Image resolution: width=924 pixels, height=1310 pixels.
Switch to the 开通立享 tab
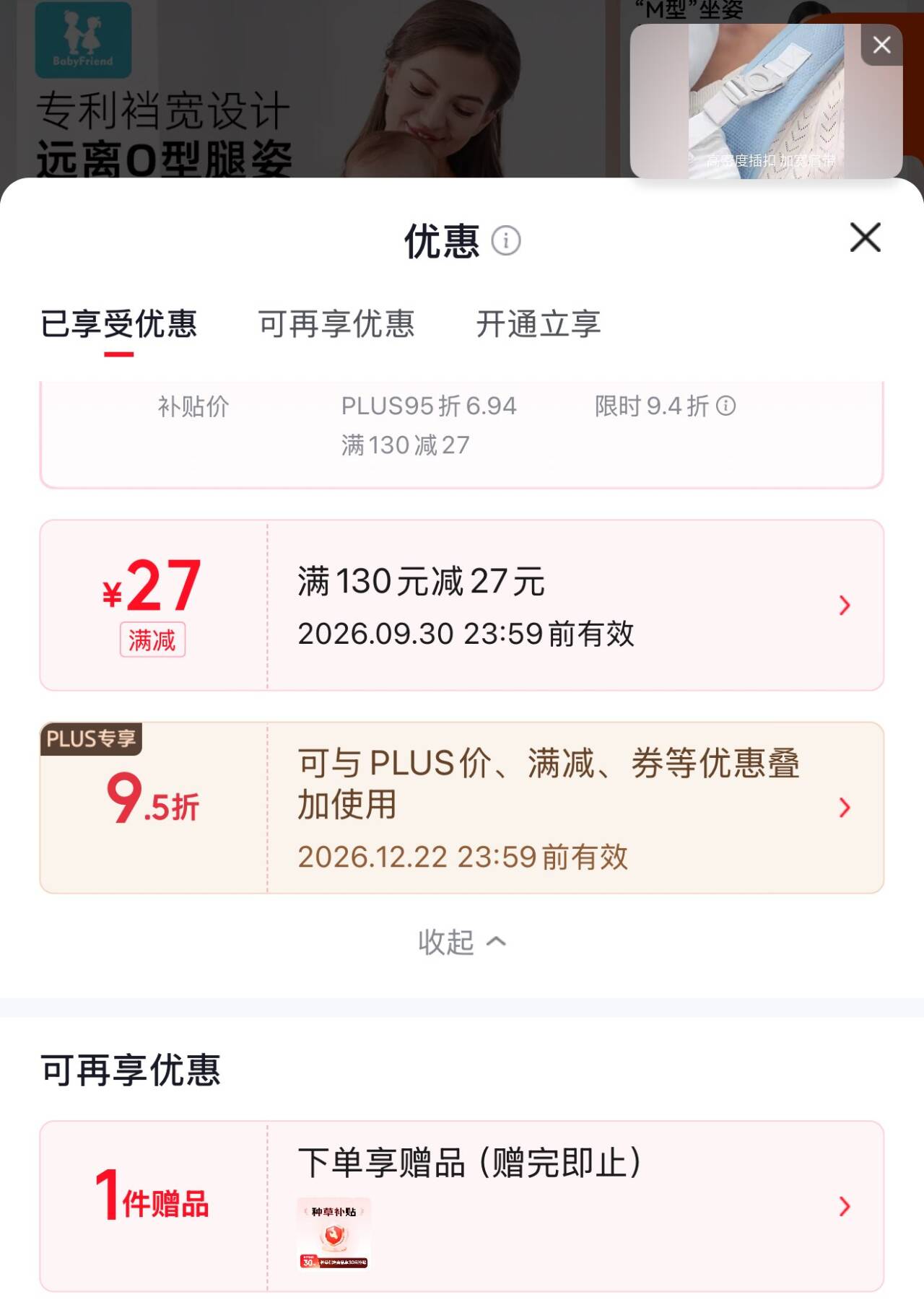coord(539,324)
